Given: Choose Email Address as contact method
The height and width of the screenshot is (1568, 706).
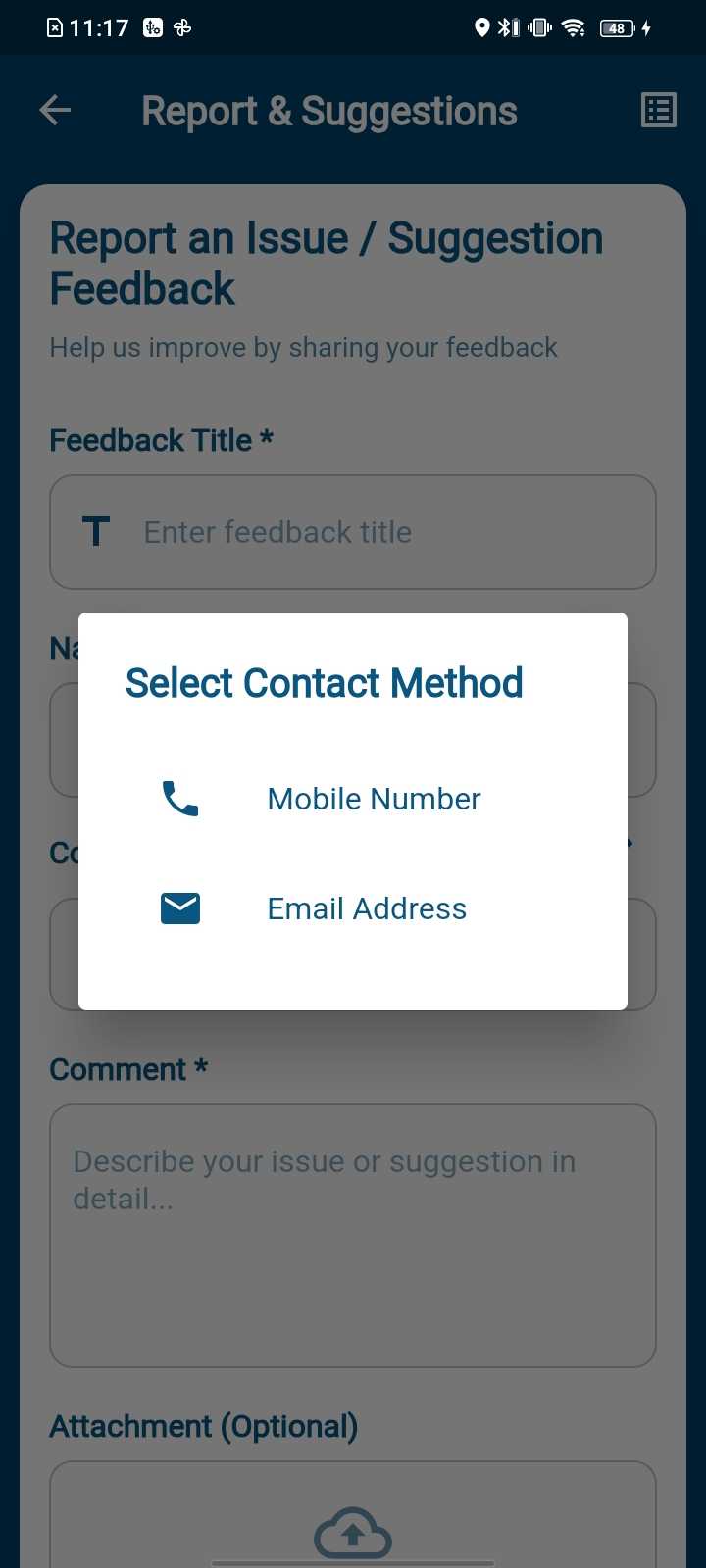Looking at the screenshot, I should point(366,909).
